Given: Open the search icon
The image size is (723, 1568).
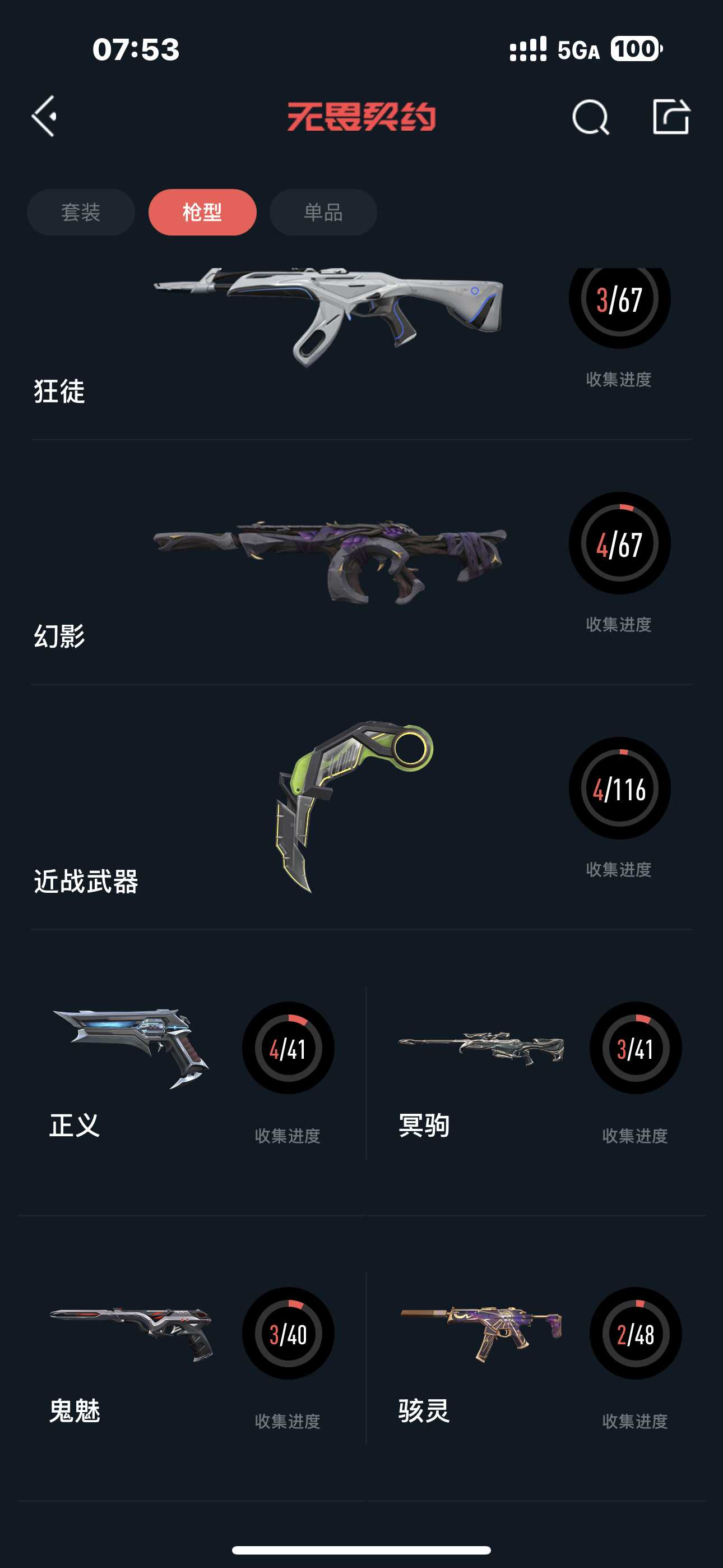Looking at the screenshot, I should (590, 116).
